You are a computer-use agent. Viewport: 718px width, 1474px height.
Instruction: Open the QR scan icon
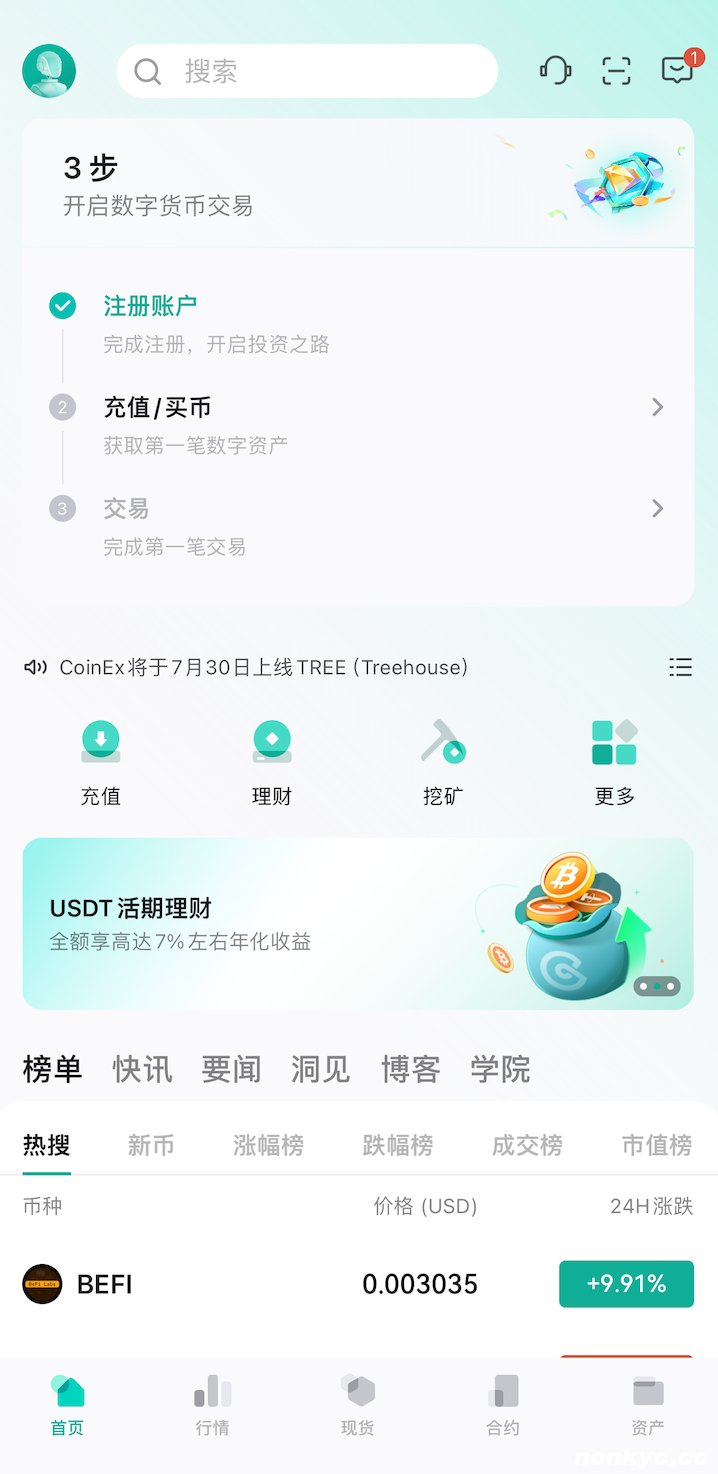tap(616, 70)
